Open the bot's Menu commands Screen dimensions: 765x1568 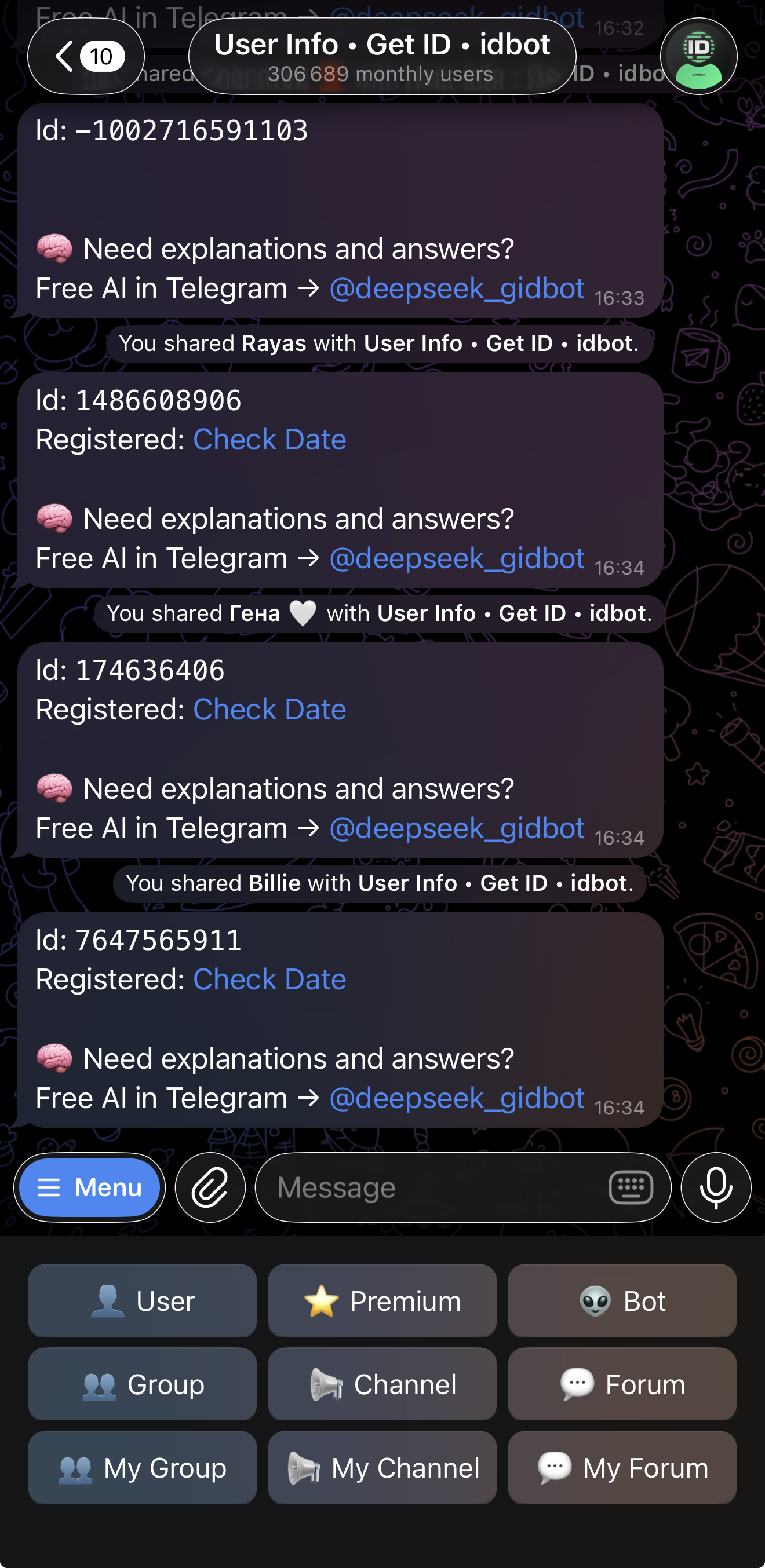(x=89, y=1186)
